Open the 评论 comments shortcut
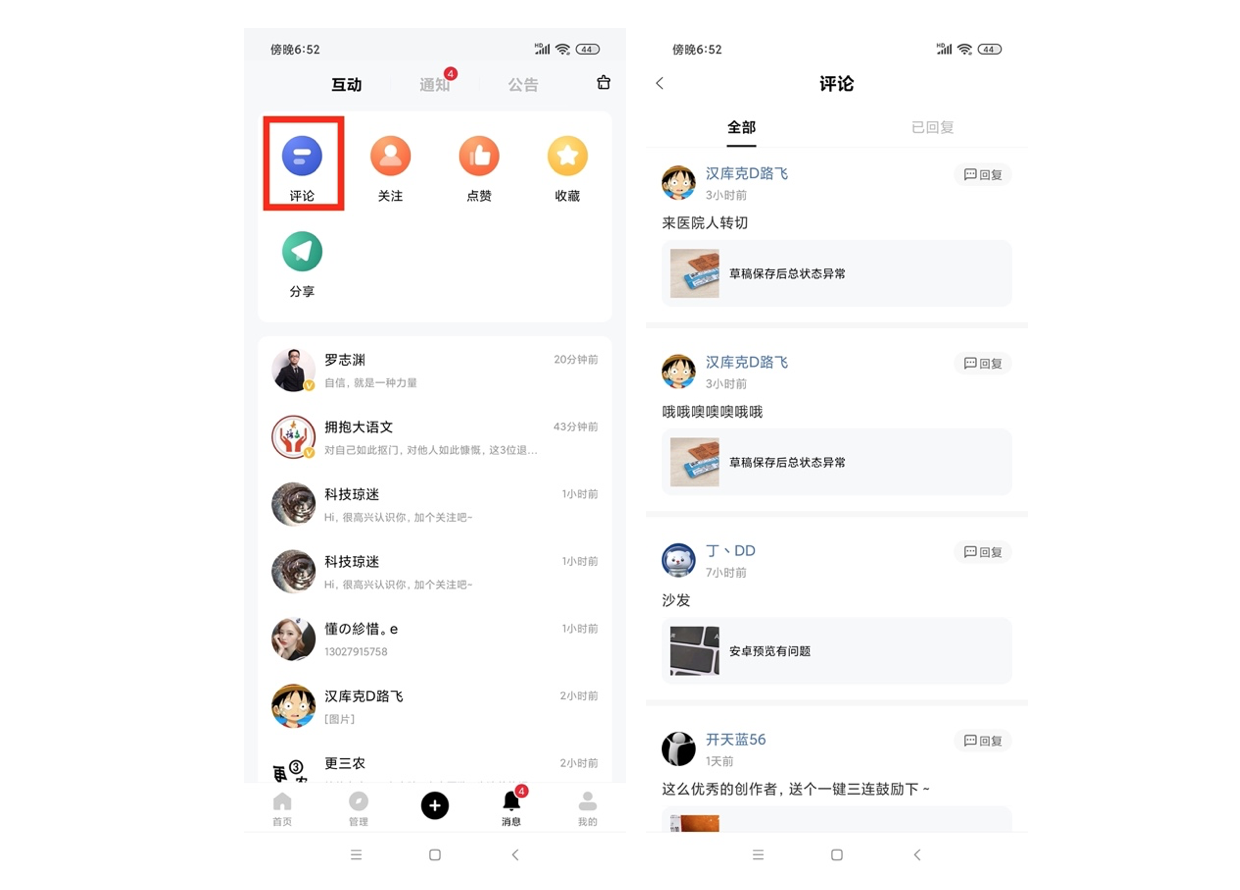 click(x=302, y=164)
